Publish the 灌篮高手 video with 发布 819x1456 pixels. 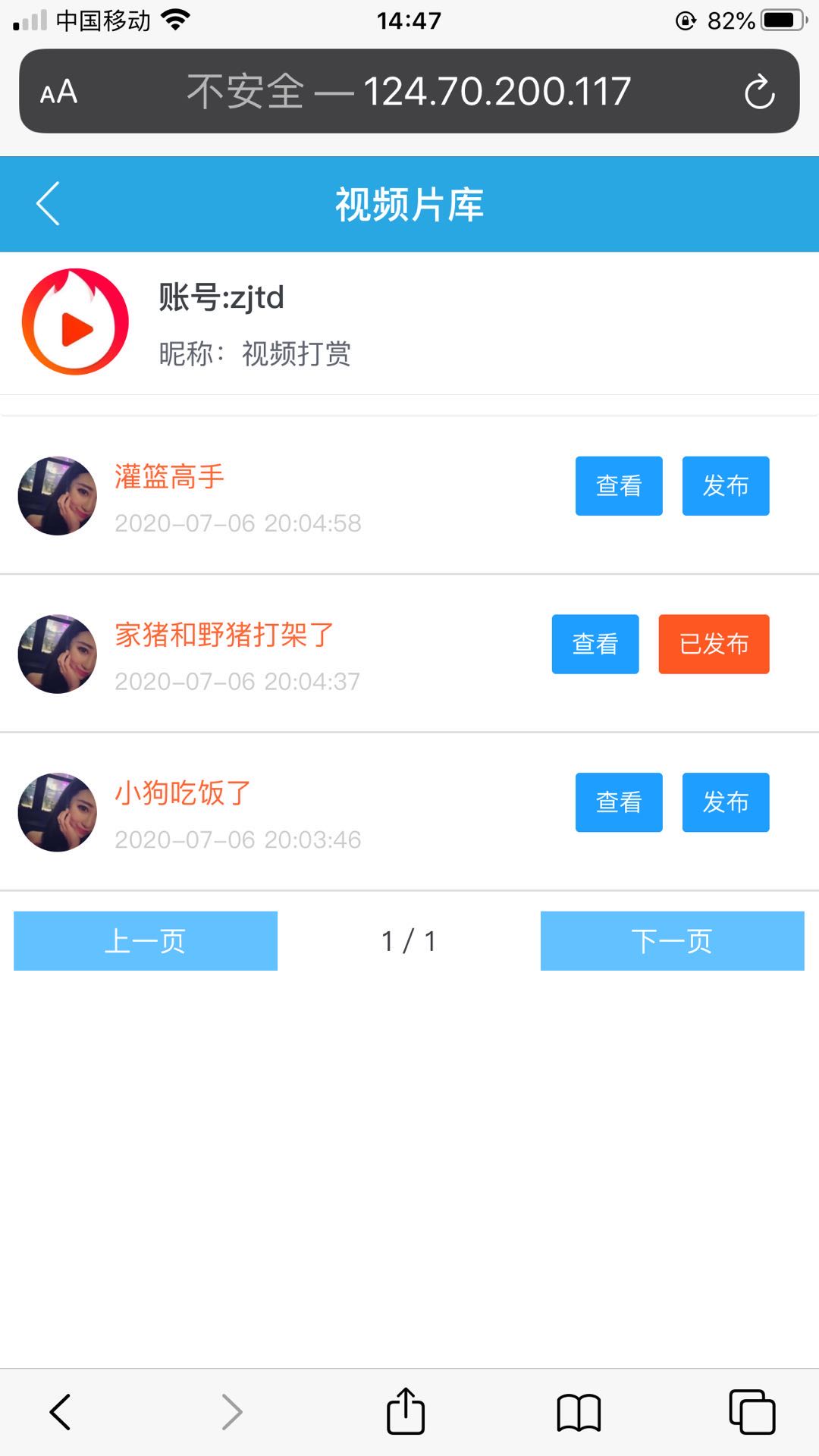(x=725, y=486)
